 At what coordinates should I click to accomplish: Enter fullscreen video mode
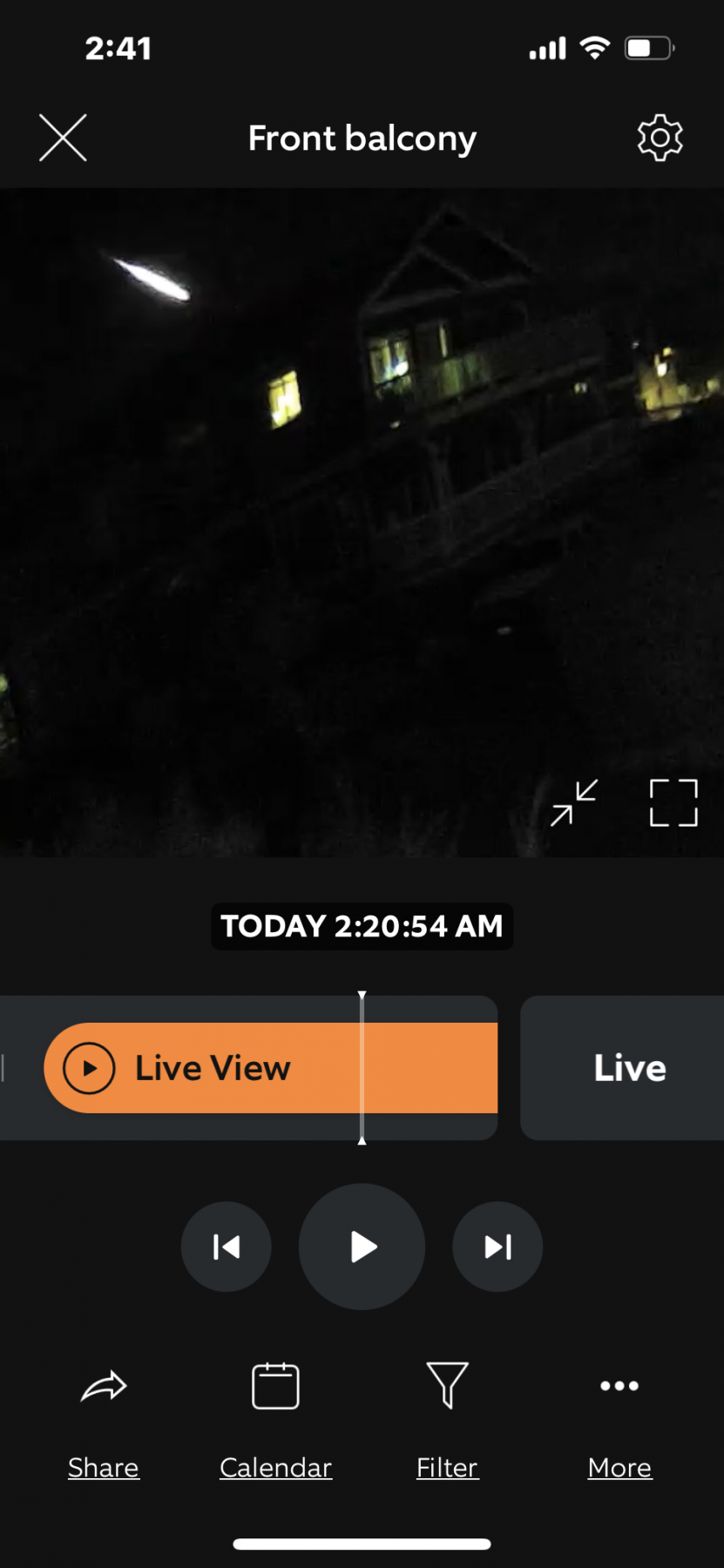click(x=673, y=802)
